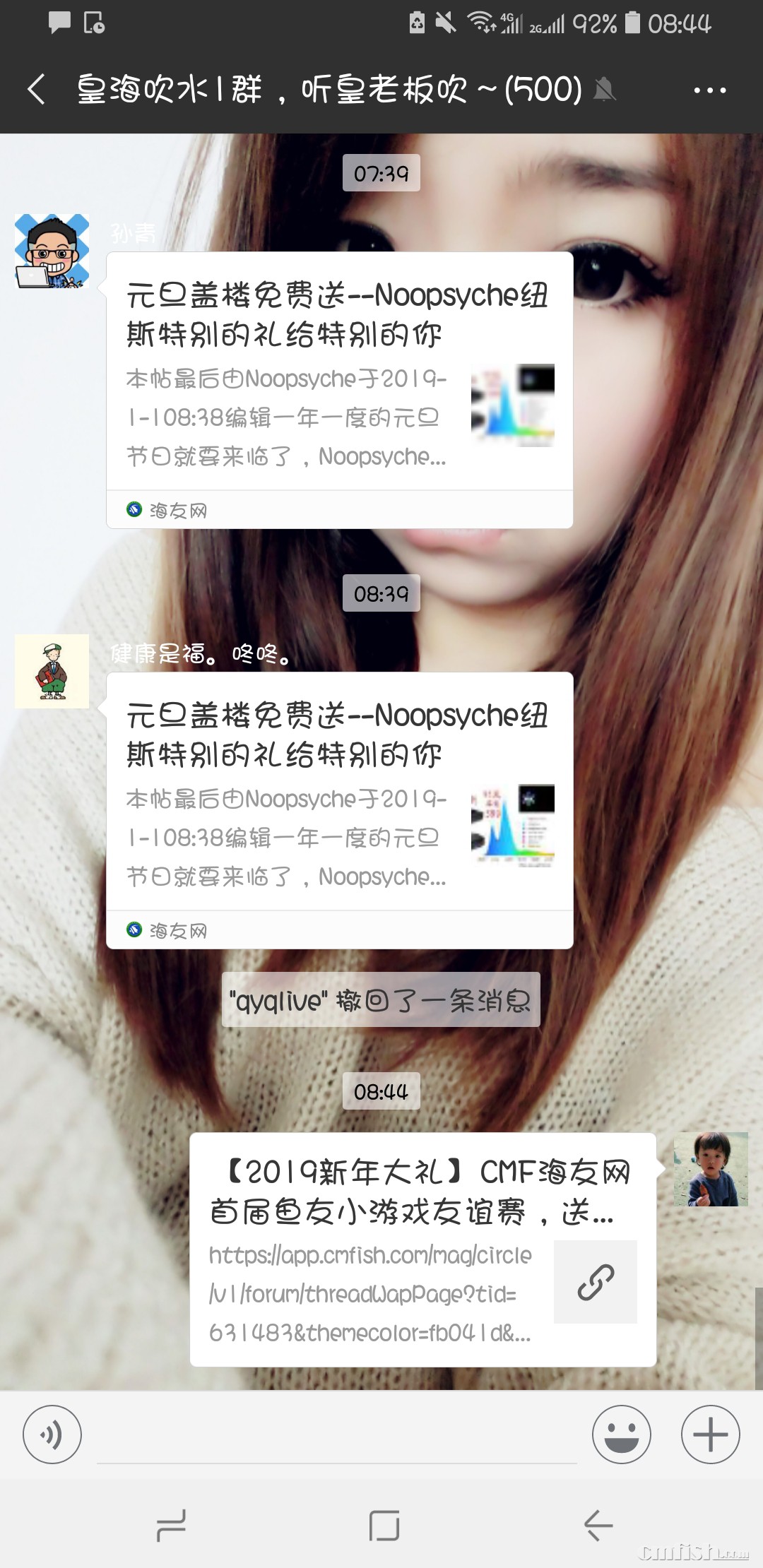
Task: Go back from the group chat
Action: click(37, 90)
